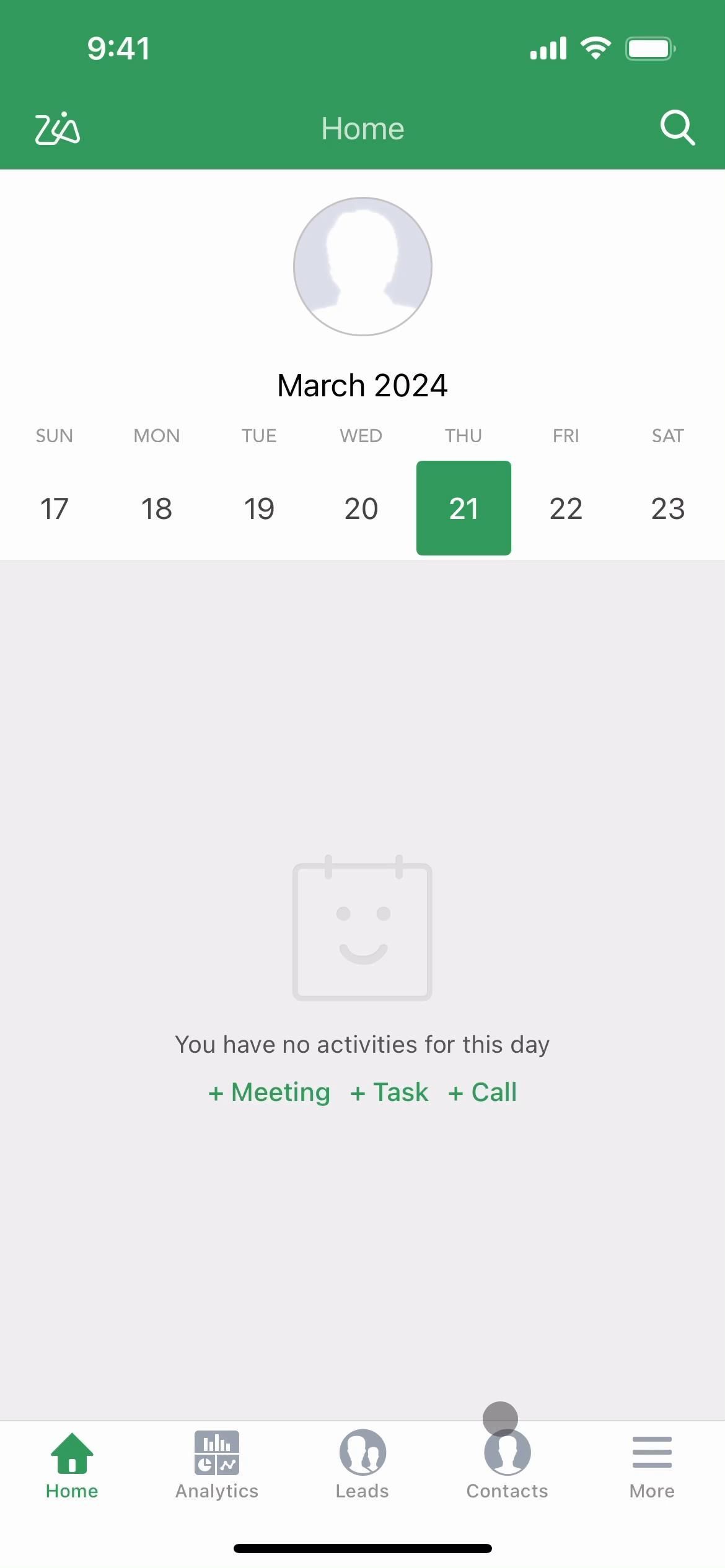Open the March 2024 month picker
Viewport: 725px width, 1568px height.
pos(362,385)
